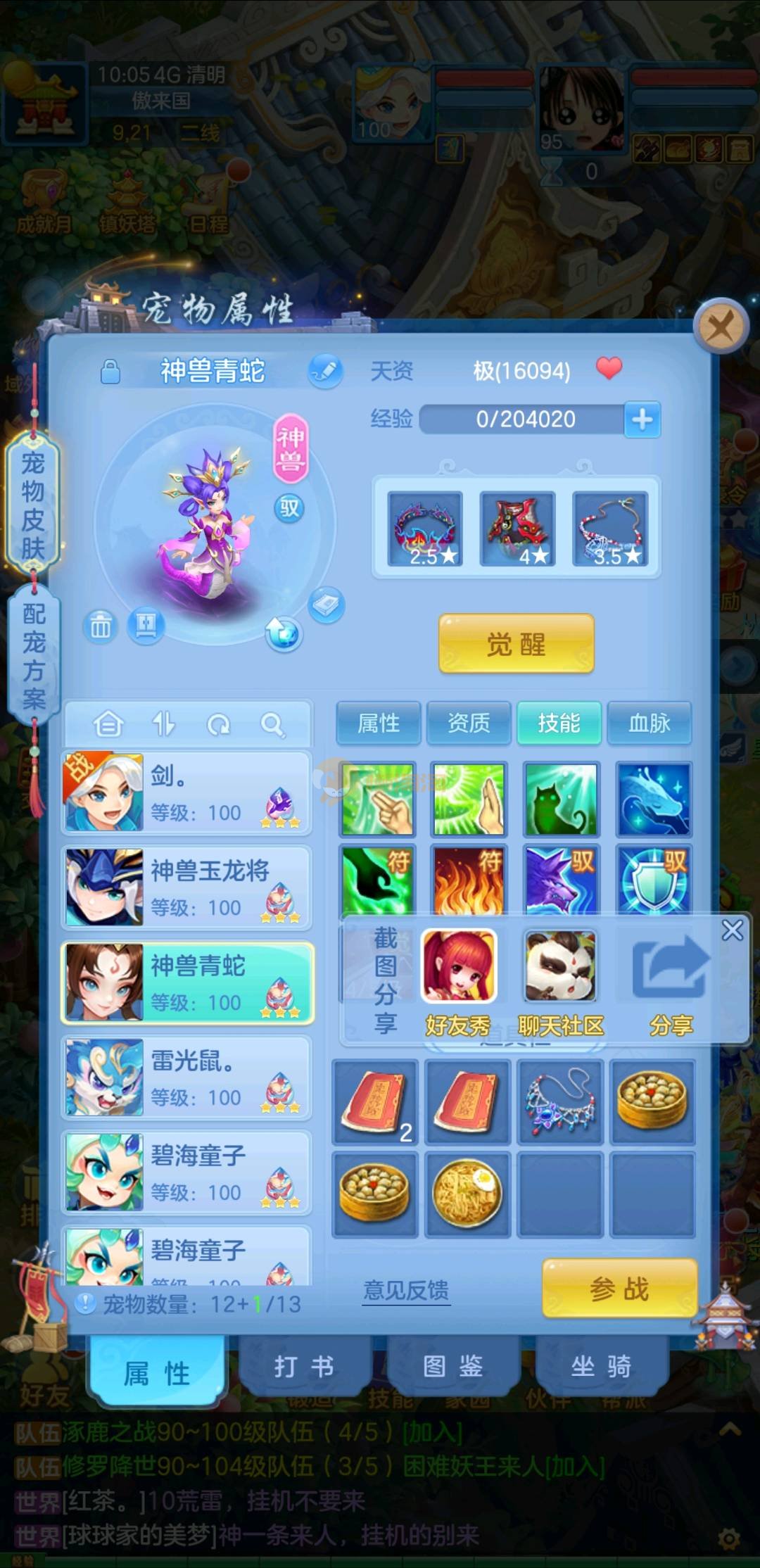Open the 属性 stats tab
760x1568 pixels.
(x=379, y=723)
